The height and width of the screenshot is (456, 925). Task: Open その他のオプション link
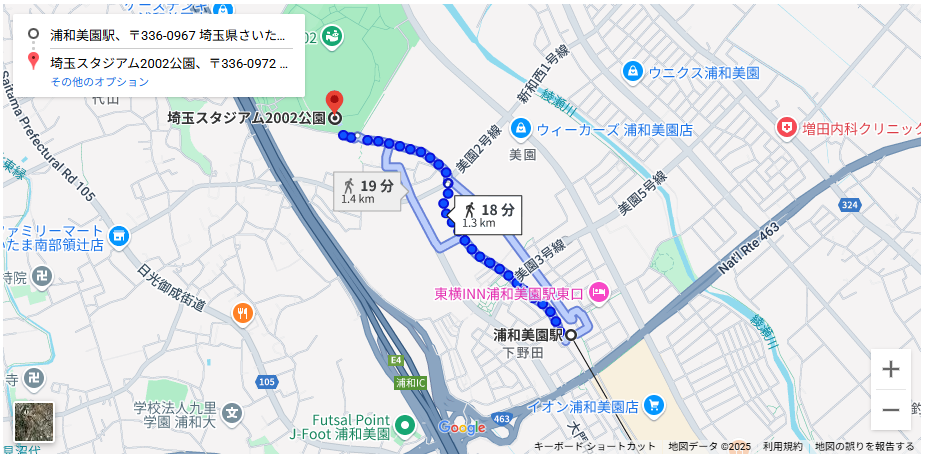coord(100,82)
